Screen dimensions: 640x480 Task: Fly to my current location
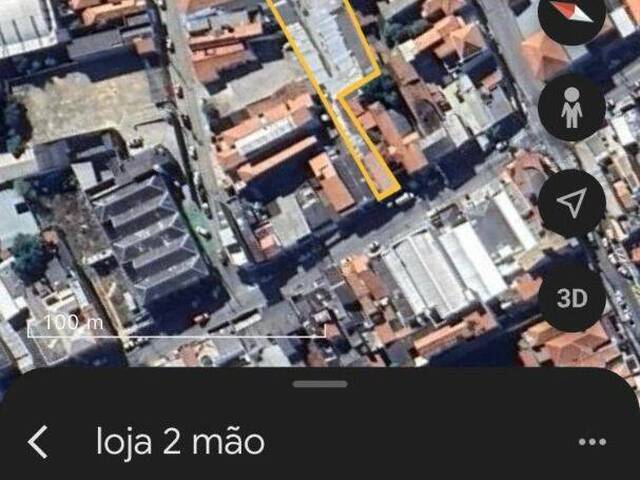pos(571,203)
